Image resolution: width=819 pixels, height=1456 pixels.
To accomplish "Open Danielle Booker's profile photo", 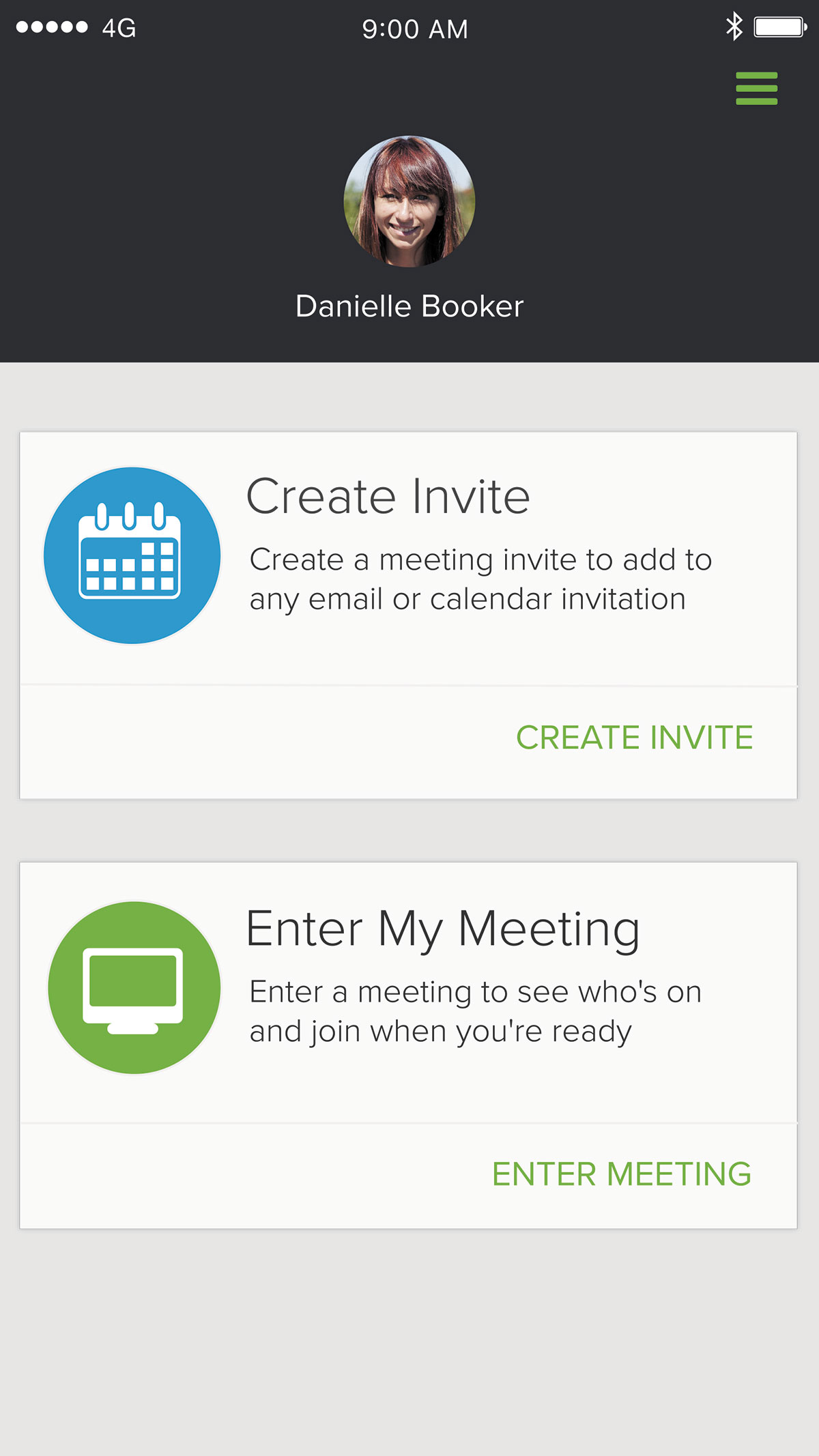I will pyautogui.click(x=409, y=201).
